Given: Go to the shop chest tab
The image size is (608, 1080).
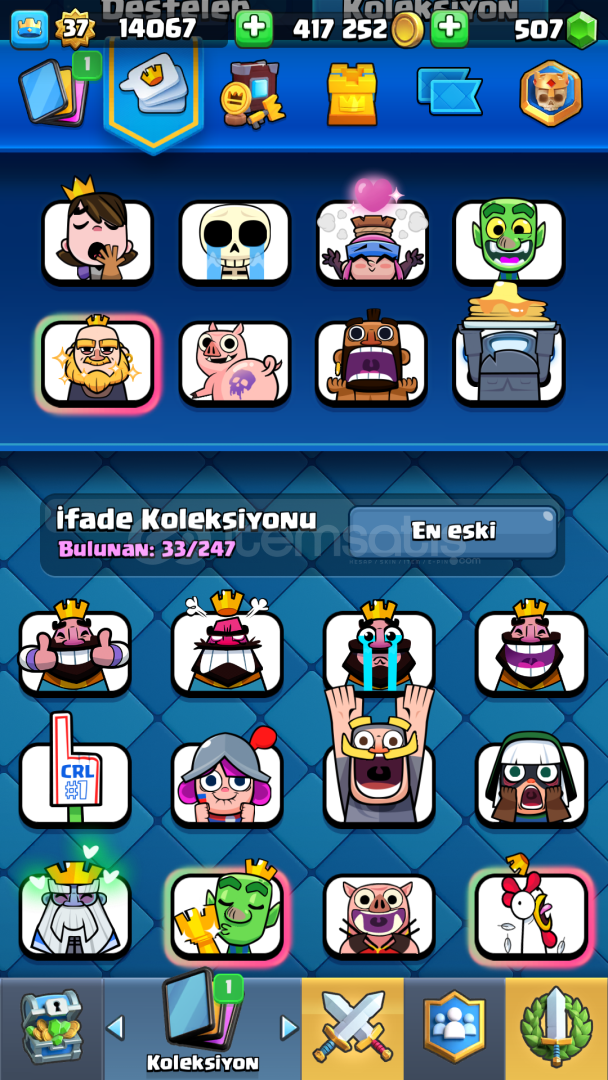Looking at the screenshot, I should (x=52, y=1029).
